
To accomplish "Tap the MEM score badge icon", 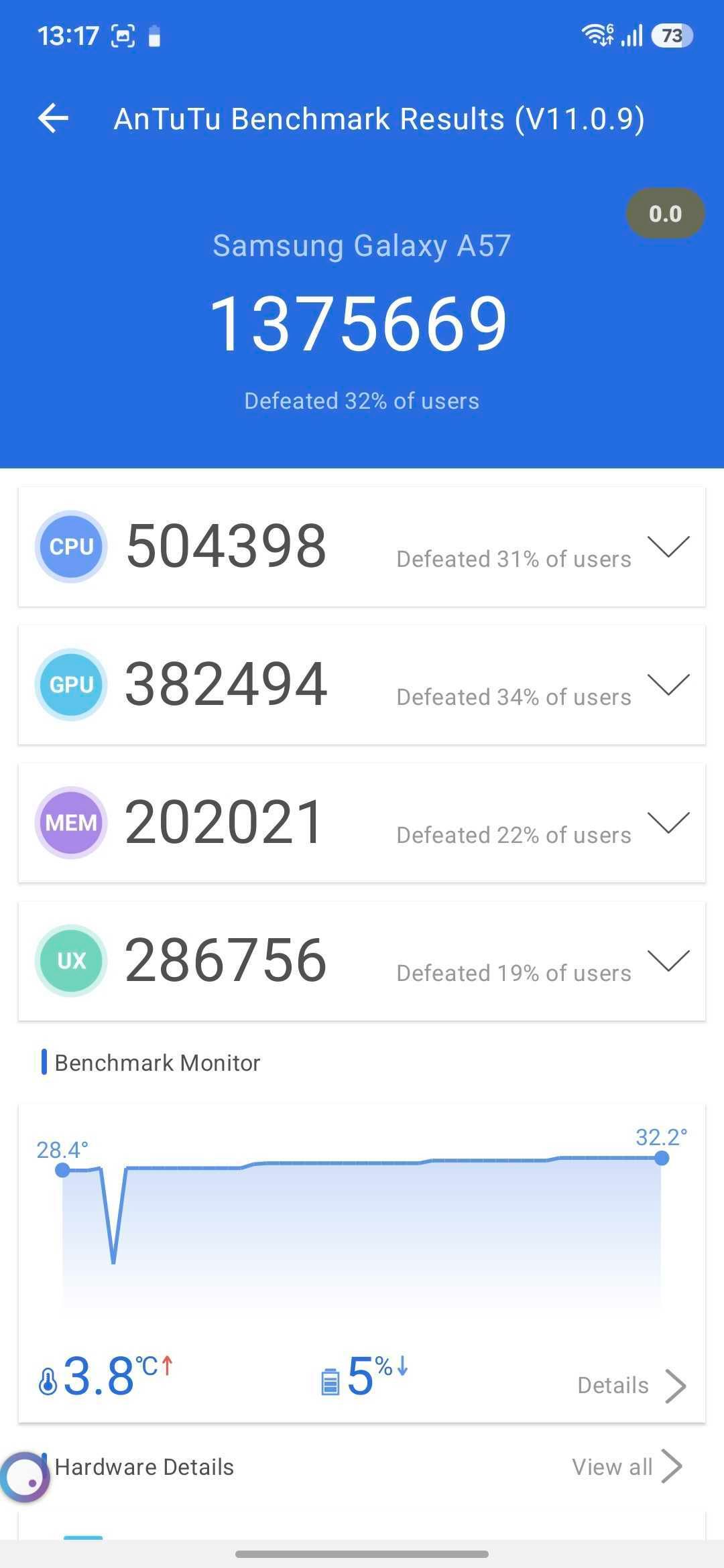I will click(x=70, y=822).
